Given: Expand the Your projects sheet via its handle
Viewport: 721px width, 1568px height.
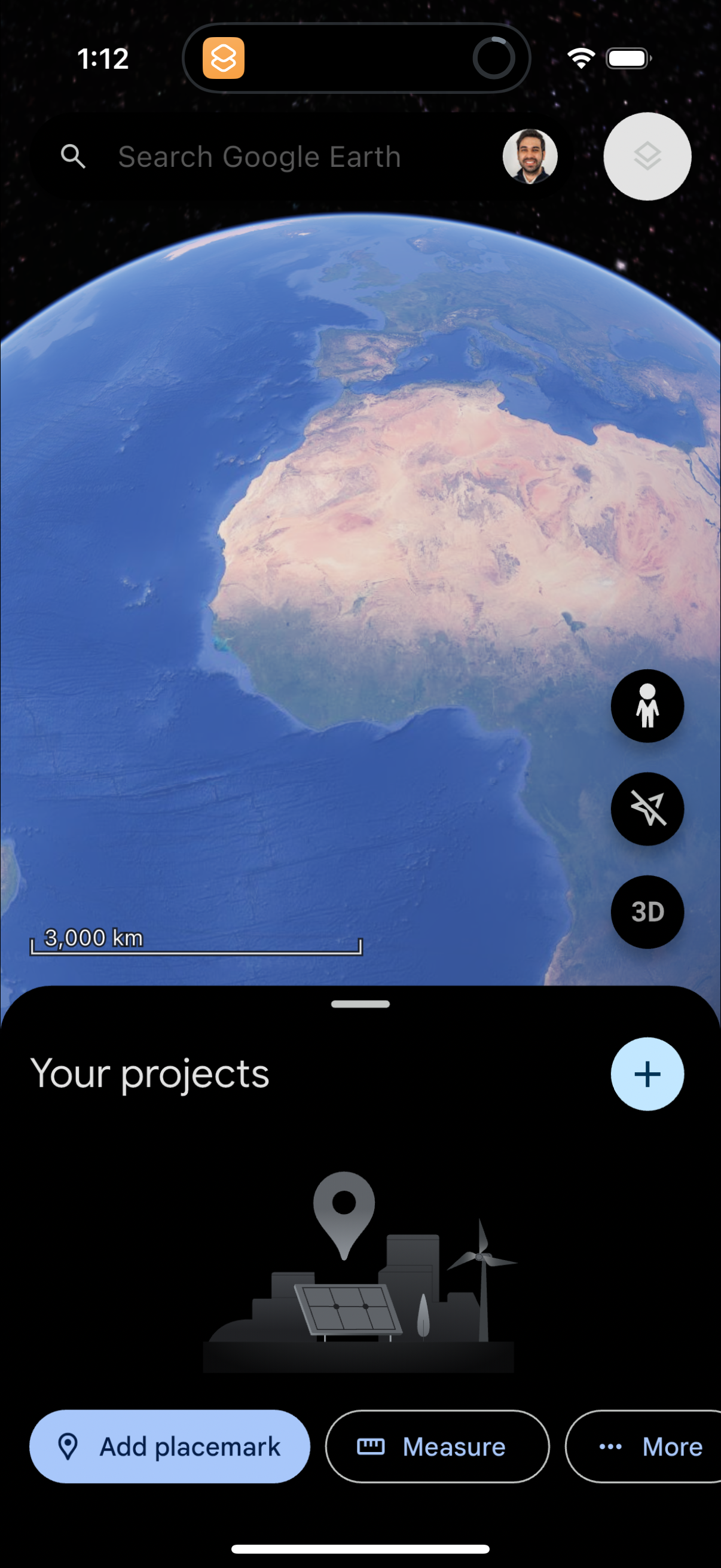Looking at the screenshot, I should (x=360, y=1004).
